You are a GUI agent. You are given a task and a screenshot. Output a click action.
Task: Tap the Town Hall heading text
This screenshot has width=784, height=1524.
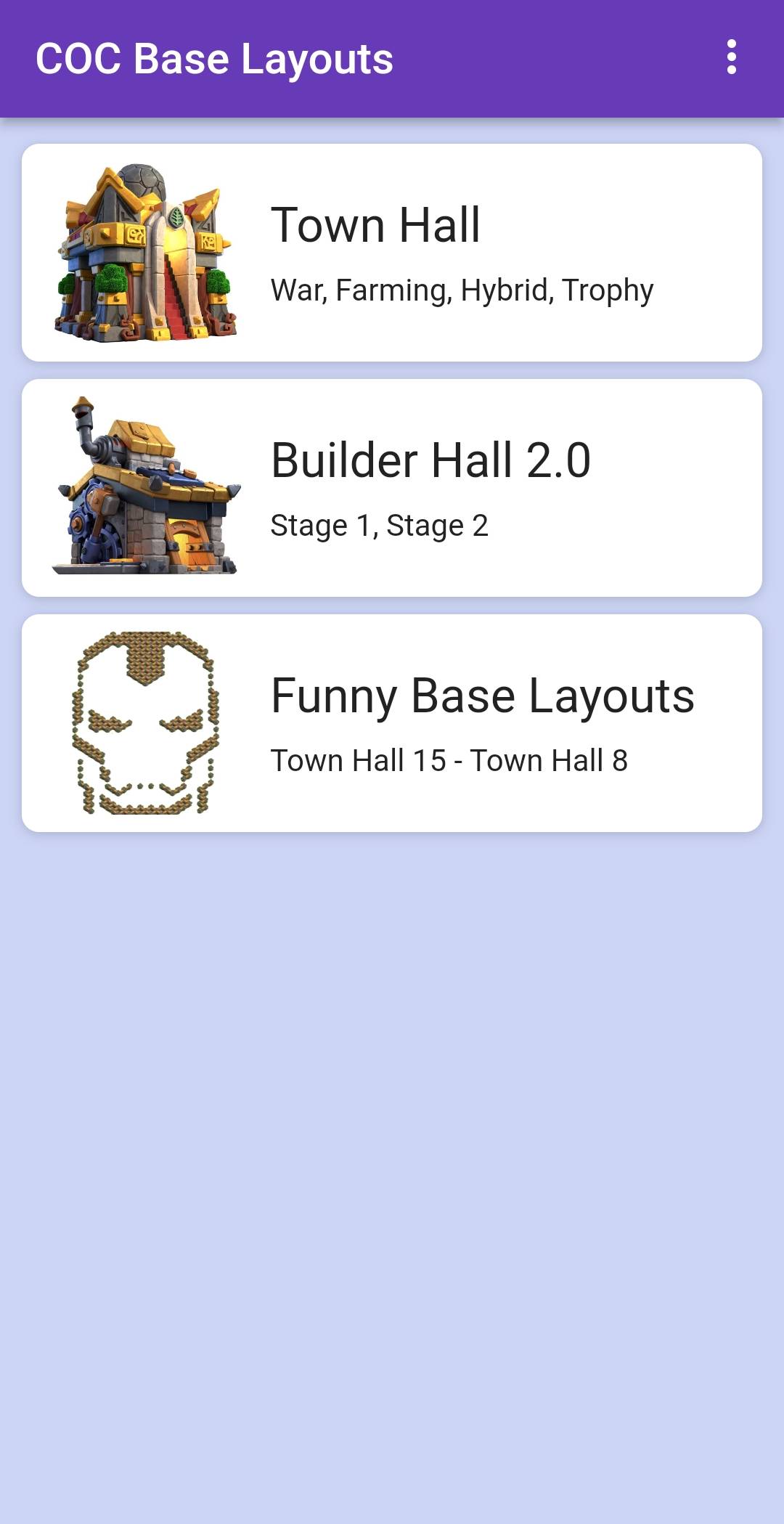click(375, 224)
